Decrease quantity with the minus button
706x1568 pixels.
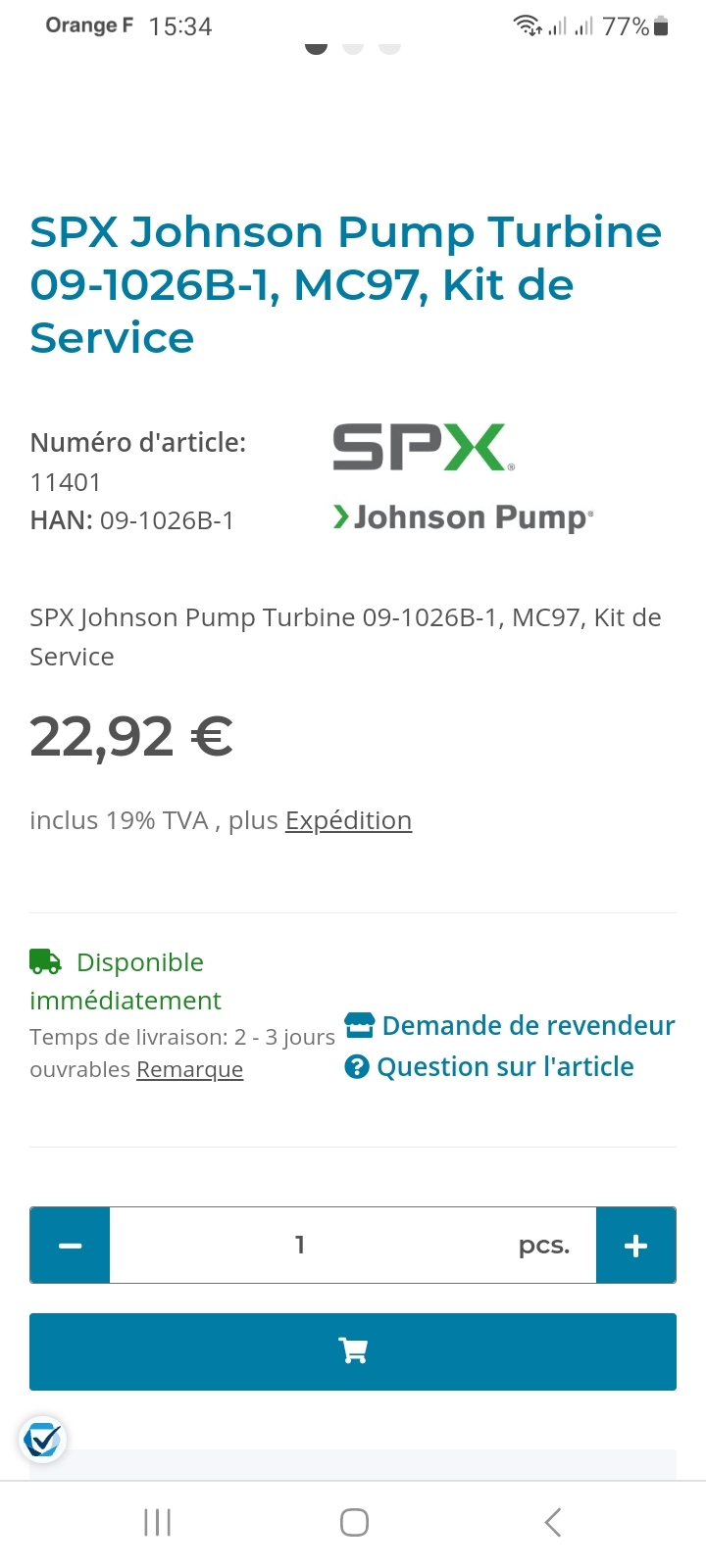pyautogui.click(x=71, y=1246)
